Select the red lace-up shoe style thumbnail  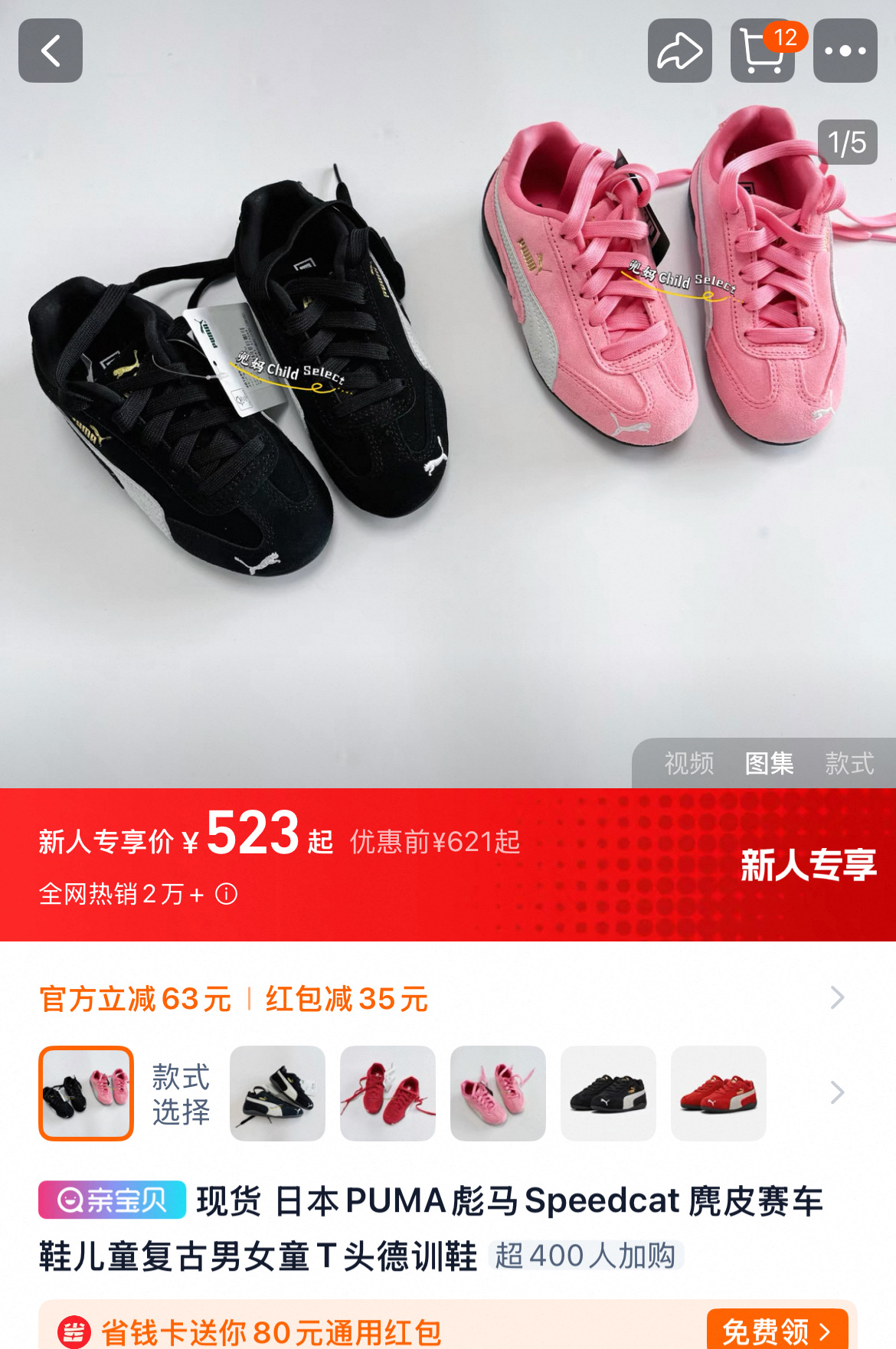pyautogui.click(x=388, y=1093)
